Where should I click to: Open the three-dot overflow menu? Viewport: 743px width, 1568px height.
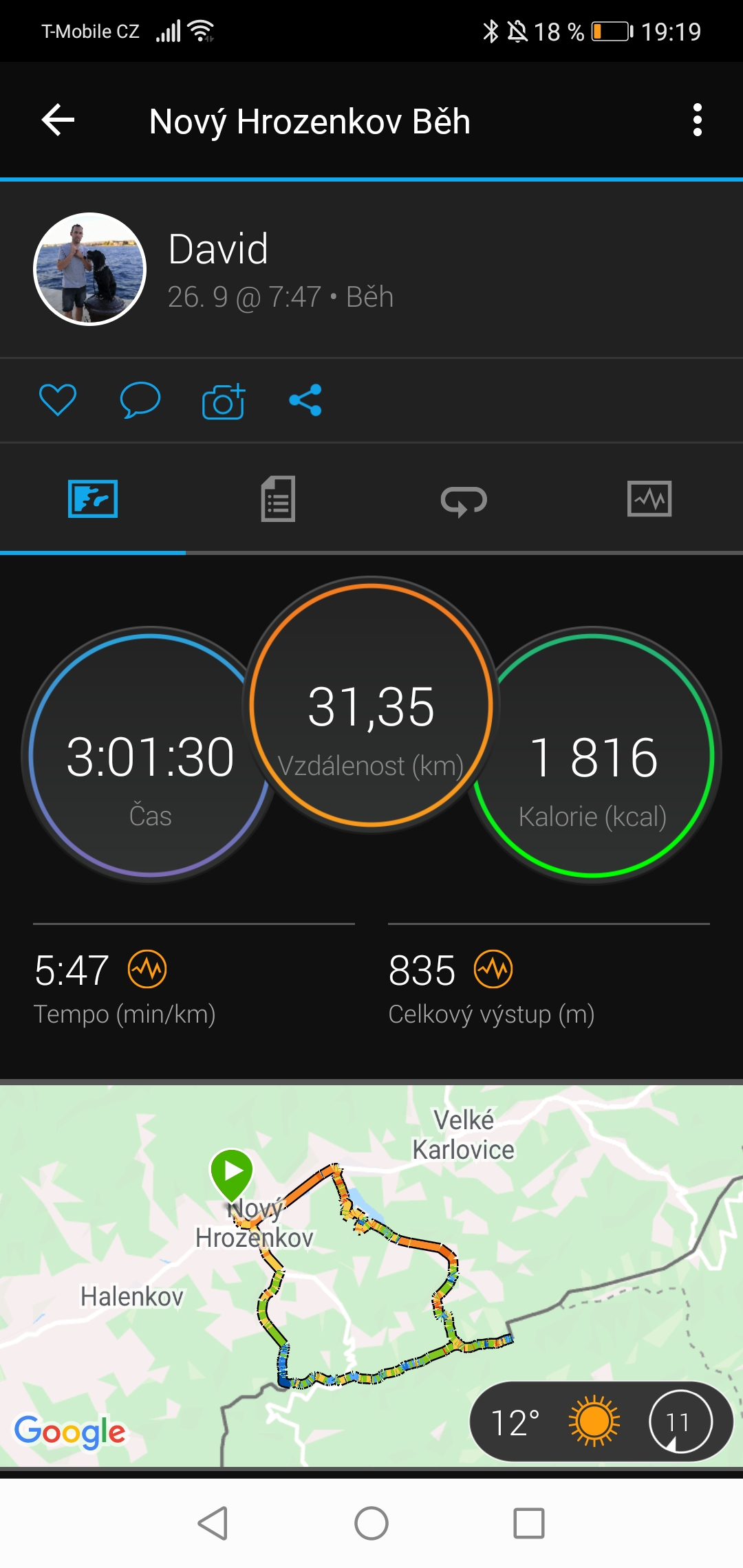point(697,120)
